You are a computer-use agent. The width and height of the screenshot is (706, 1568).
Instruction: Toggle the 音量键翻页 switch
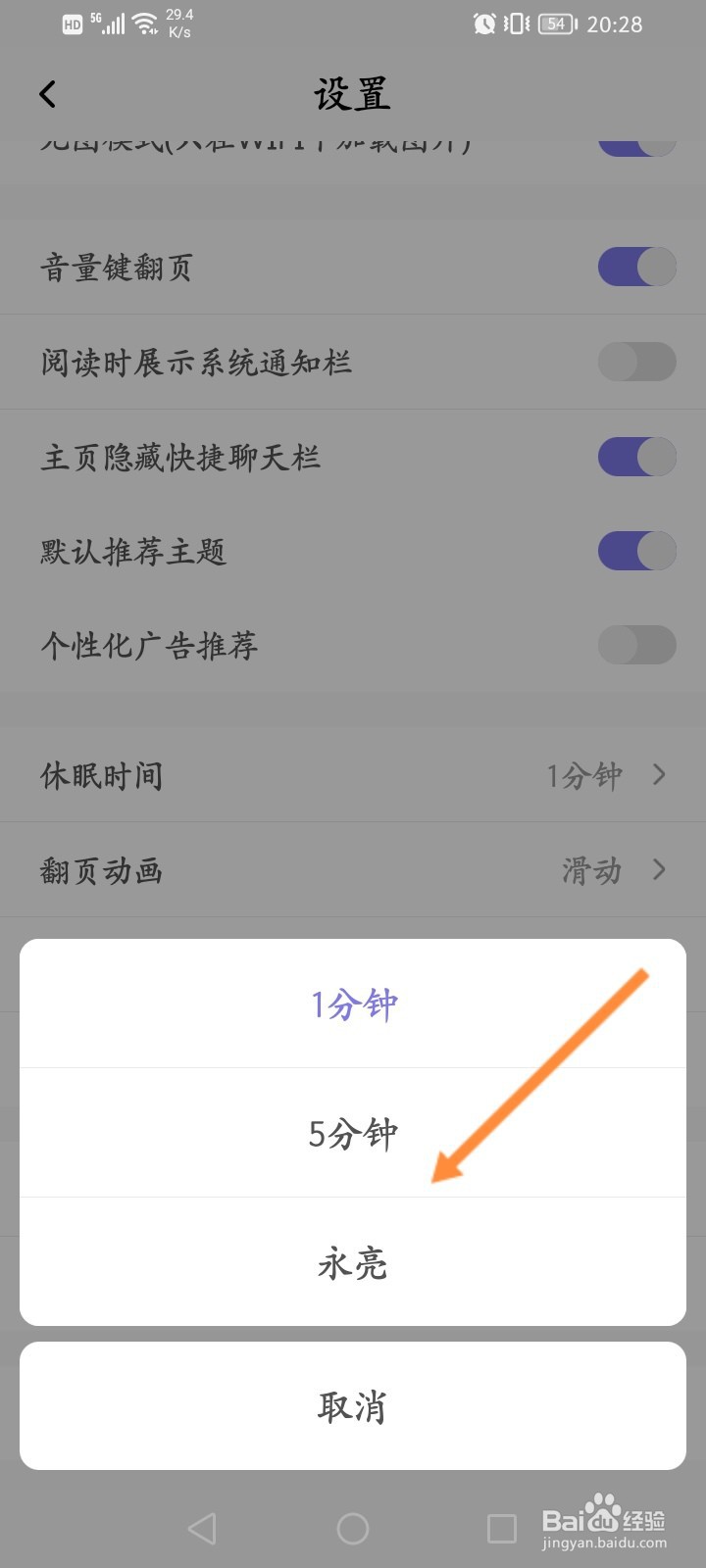pyautogui.click(x=636, y=268)
